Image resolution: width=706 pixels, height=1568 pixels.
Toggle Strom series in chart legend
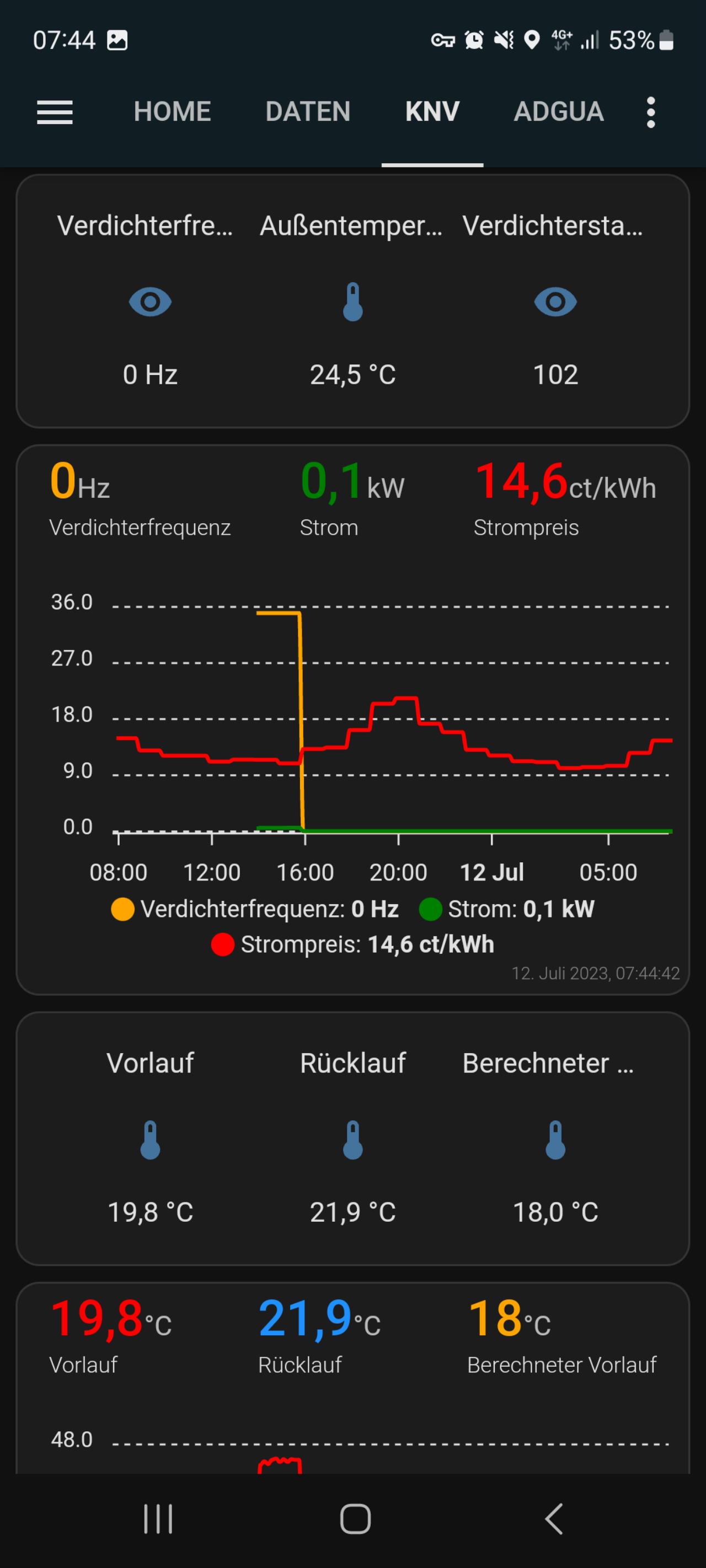[507, 909]
